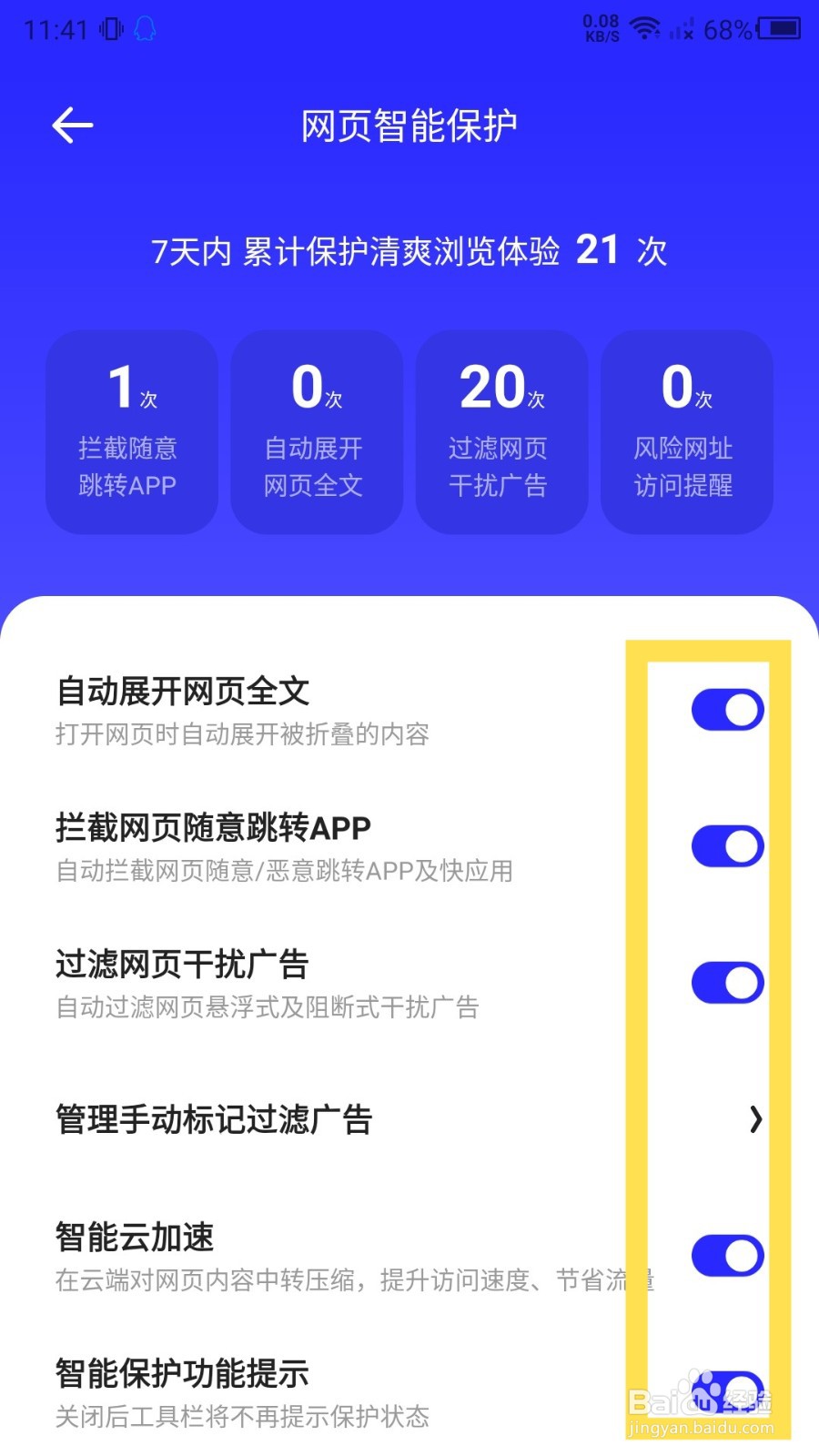Tap the mobile signal icon in status bar
This screenshot has height=1456, width=819.
click(682, 27)
